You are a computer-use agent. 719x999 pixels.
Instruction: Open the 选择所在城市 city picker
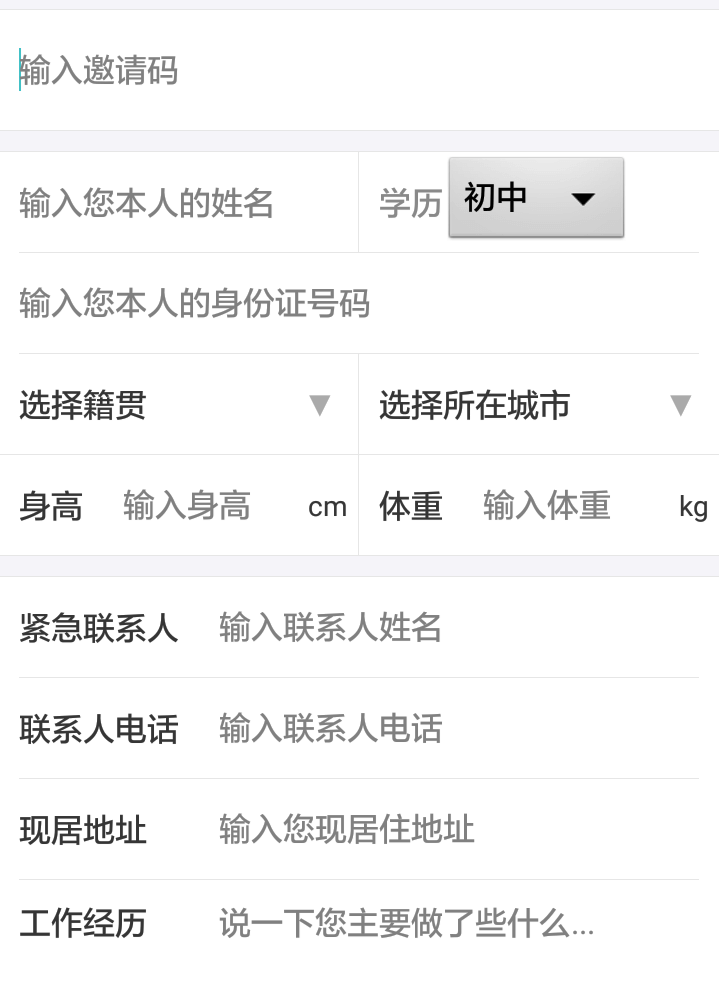537,405
